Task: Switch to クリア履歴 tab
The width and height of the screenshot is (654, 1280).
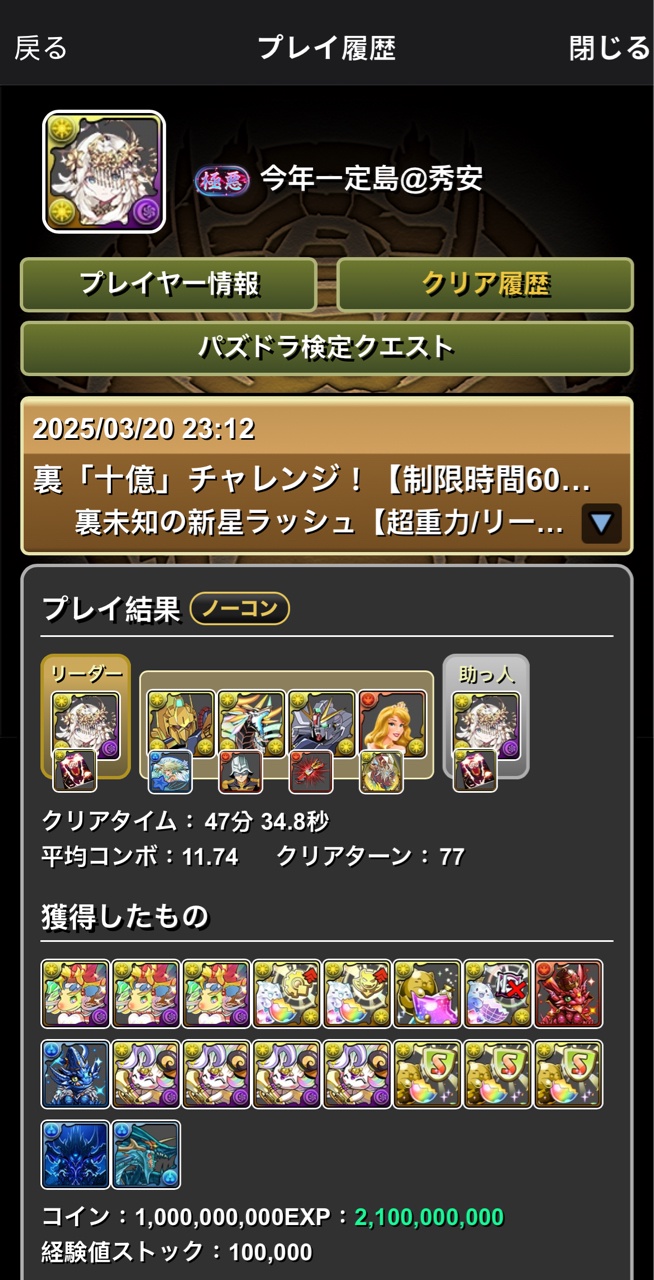Action: pos(485,284)
